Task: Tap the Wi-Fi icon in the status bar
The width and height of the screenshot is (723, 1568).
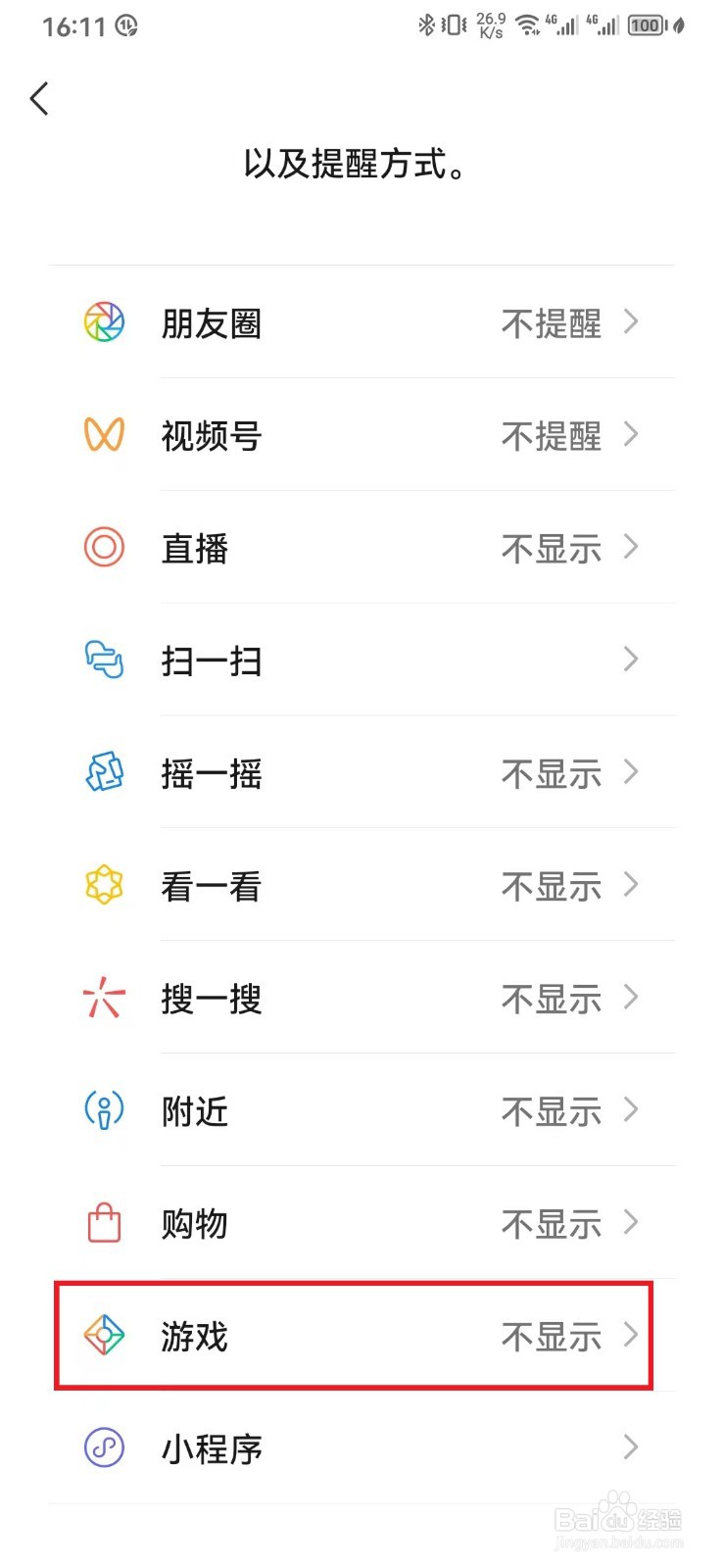Action: tap(530, 24)
